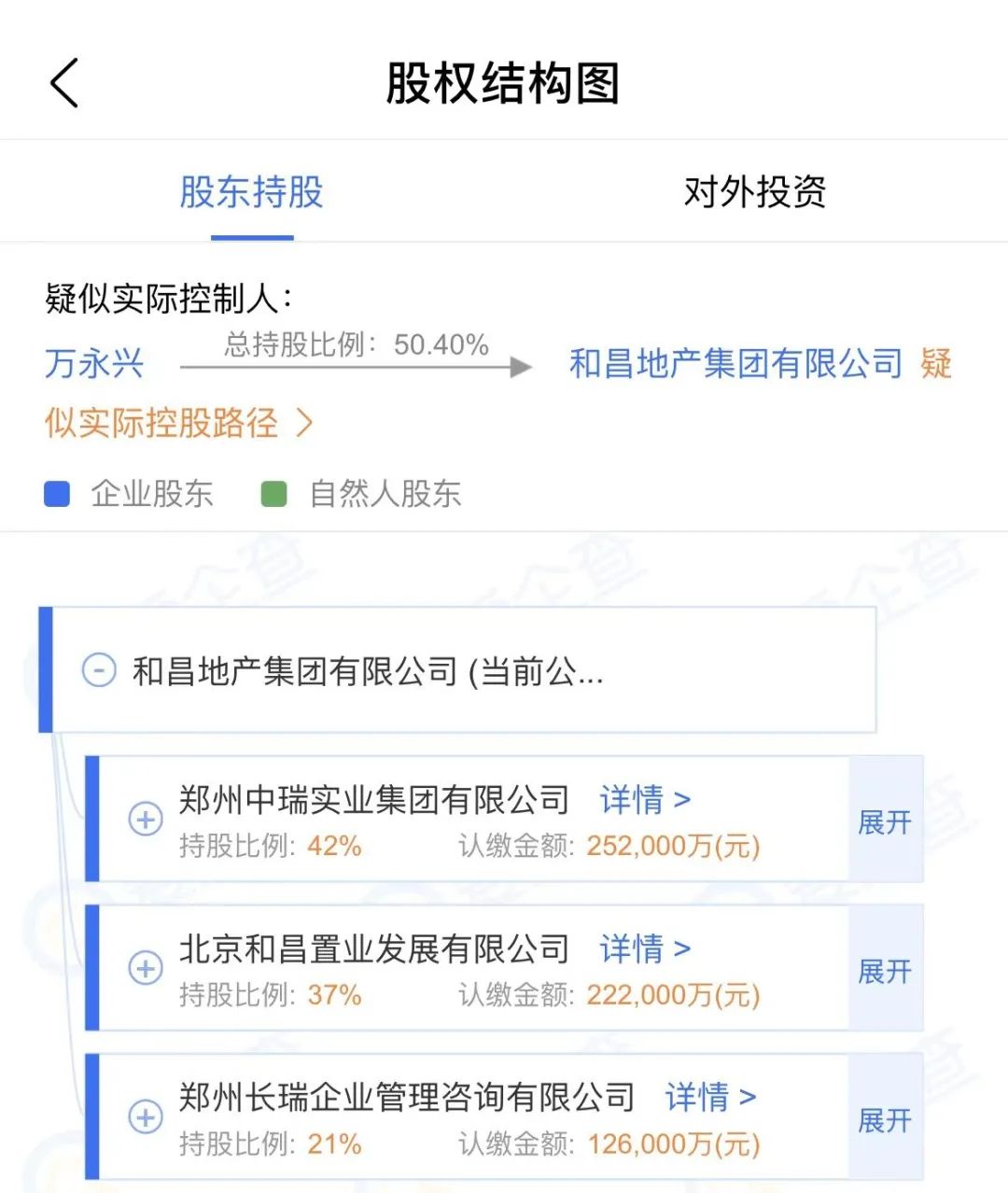Stay on the 股东持股 tab
This screenshot has height=1193, width=1008.
[x=252, y=192]
